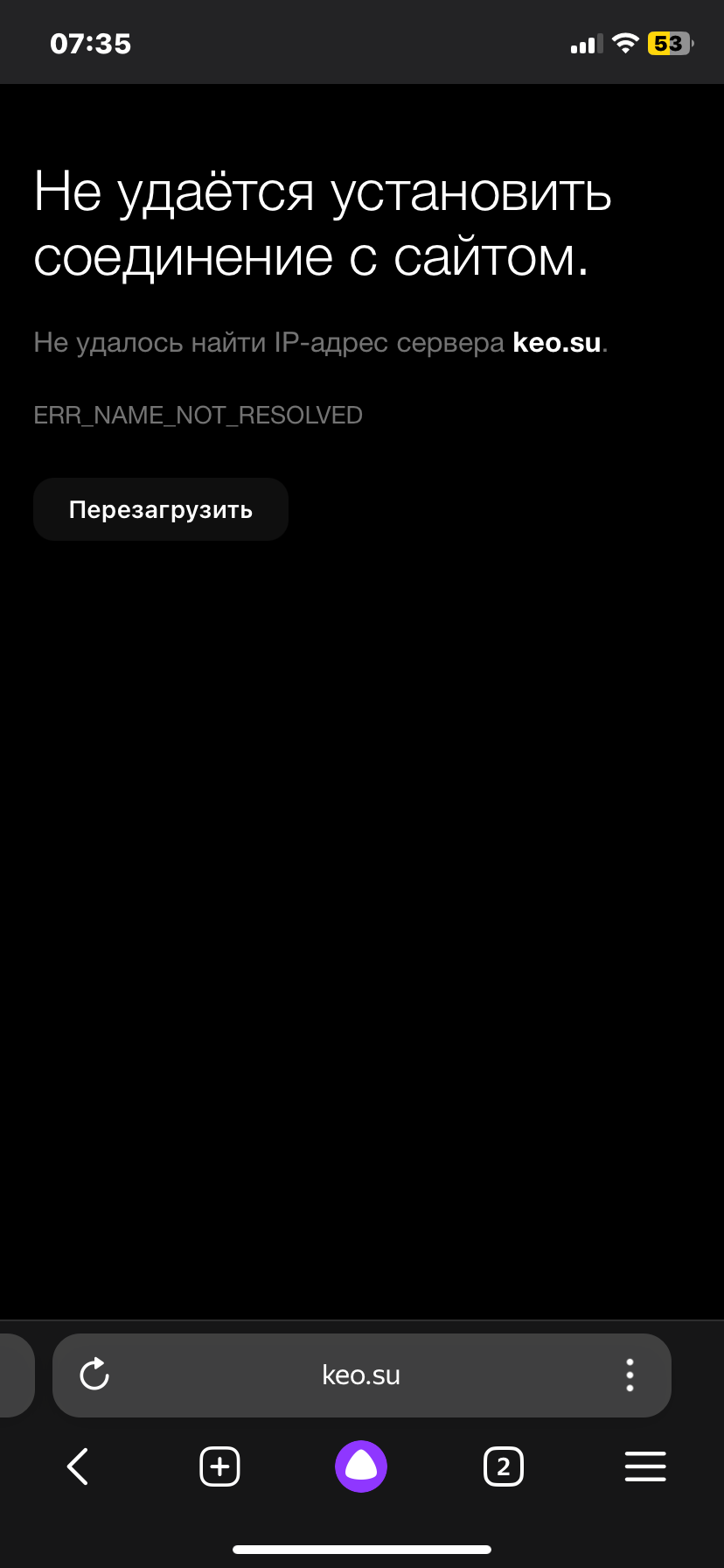Open the three-dot page menu
This screenshot has height=1568, width=724.
click(x=630, y=1375)
